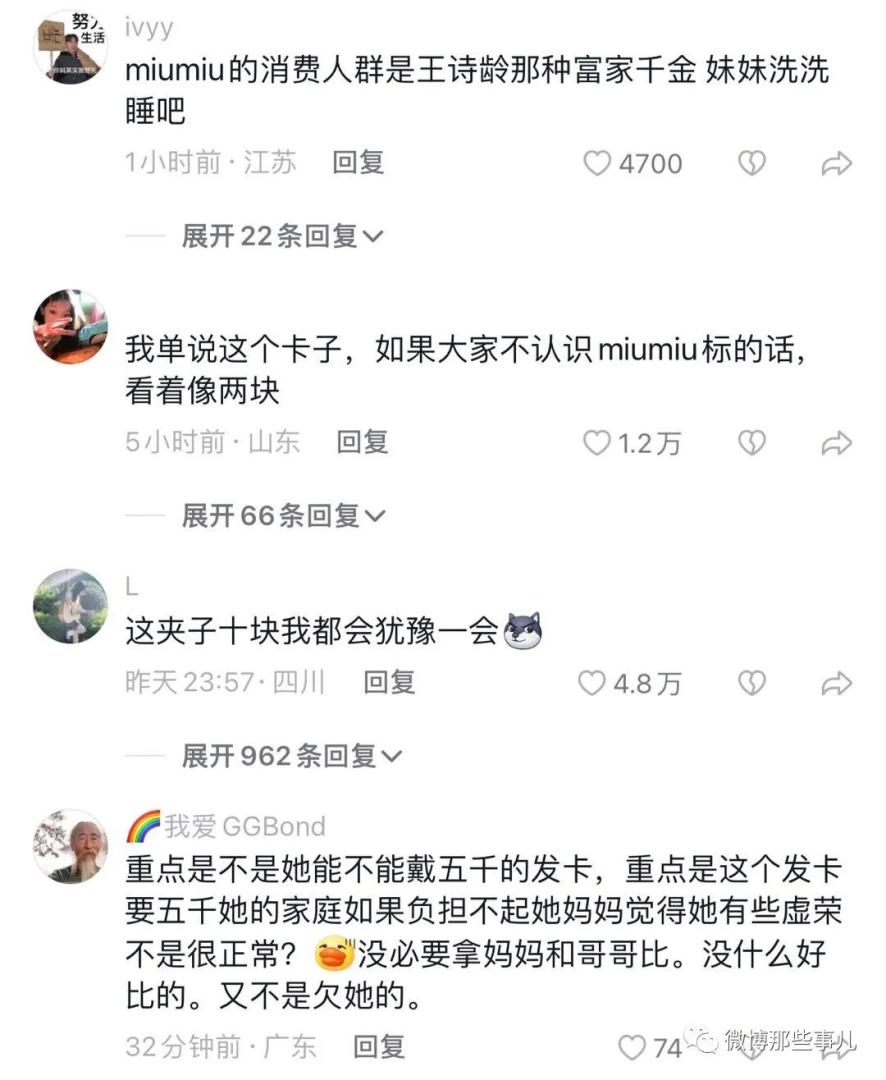The width and height of the screenshot is (886, 1080).
Task: Dislike L's comment from Sichuan
Action: 751,683
